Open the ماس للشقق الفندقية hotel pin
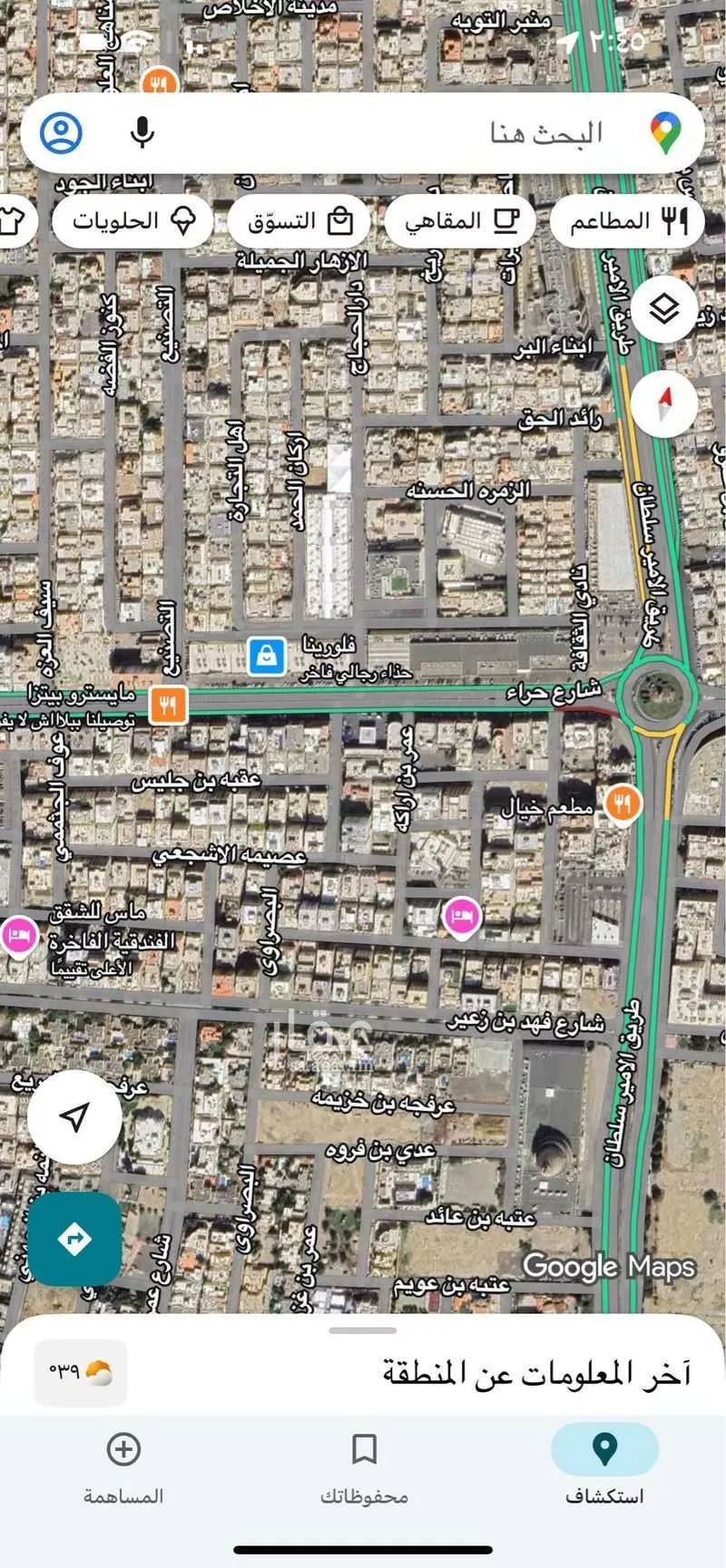The height and width of the screenshot is (1568, 726). [x=18, y=934]
